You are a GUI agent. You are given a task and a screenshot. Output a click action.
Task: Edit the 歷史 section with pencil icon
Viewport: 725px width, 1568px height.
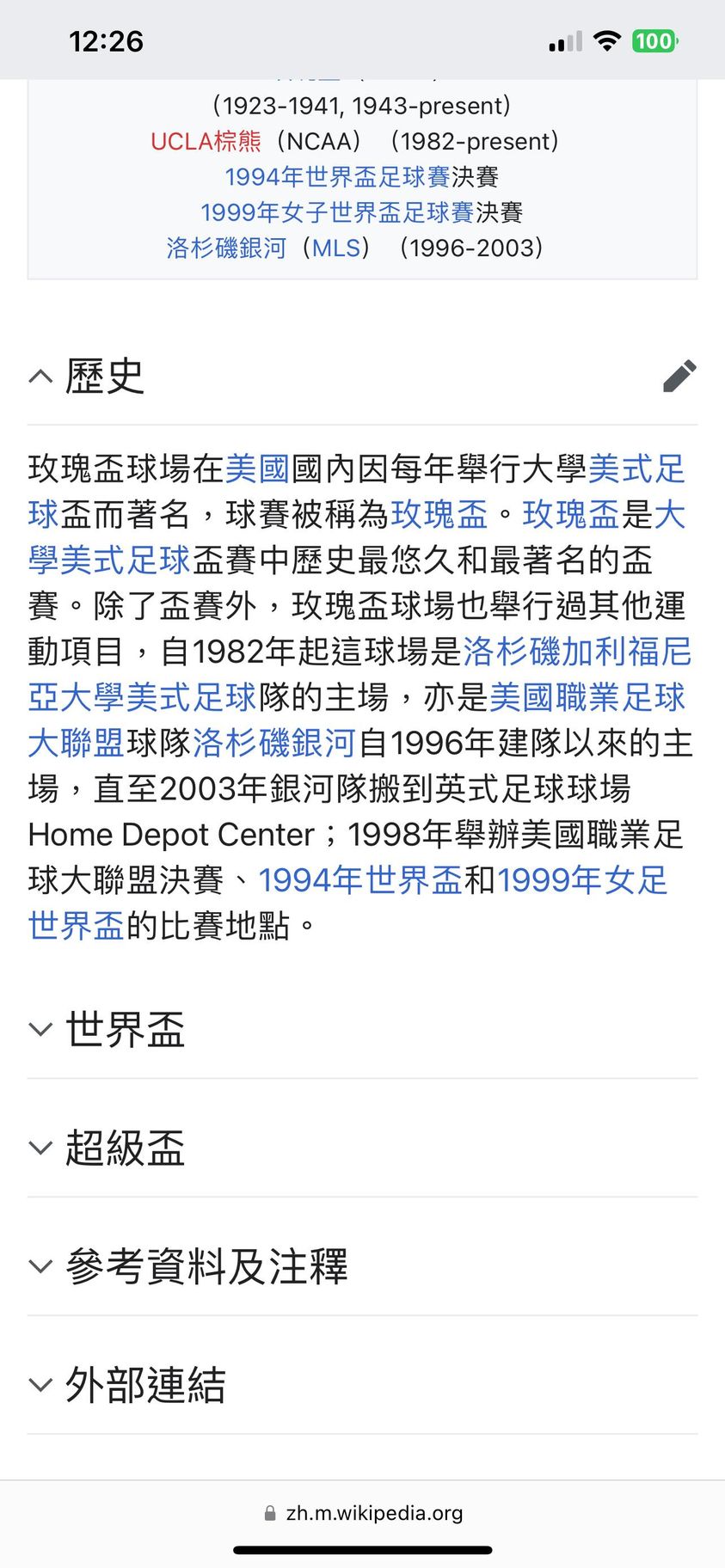click(679, 376)
